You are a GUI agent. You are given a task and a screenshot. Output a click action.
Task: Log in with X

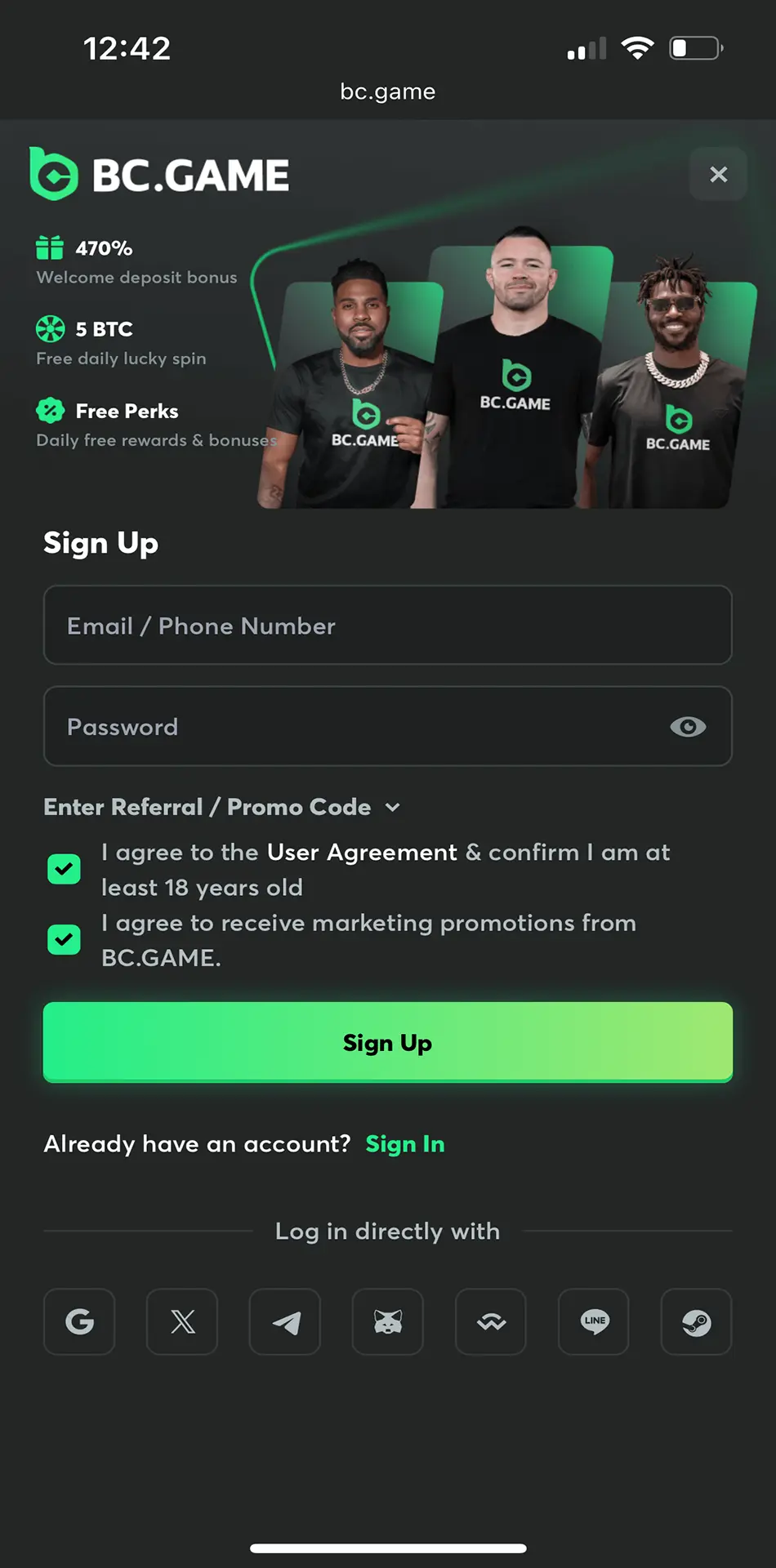pos(182,1321)
